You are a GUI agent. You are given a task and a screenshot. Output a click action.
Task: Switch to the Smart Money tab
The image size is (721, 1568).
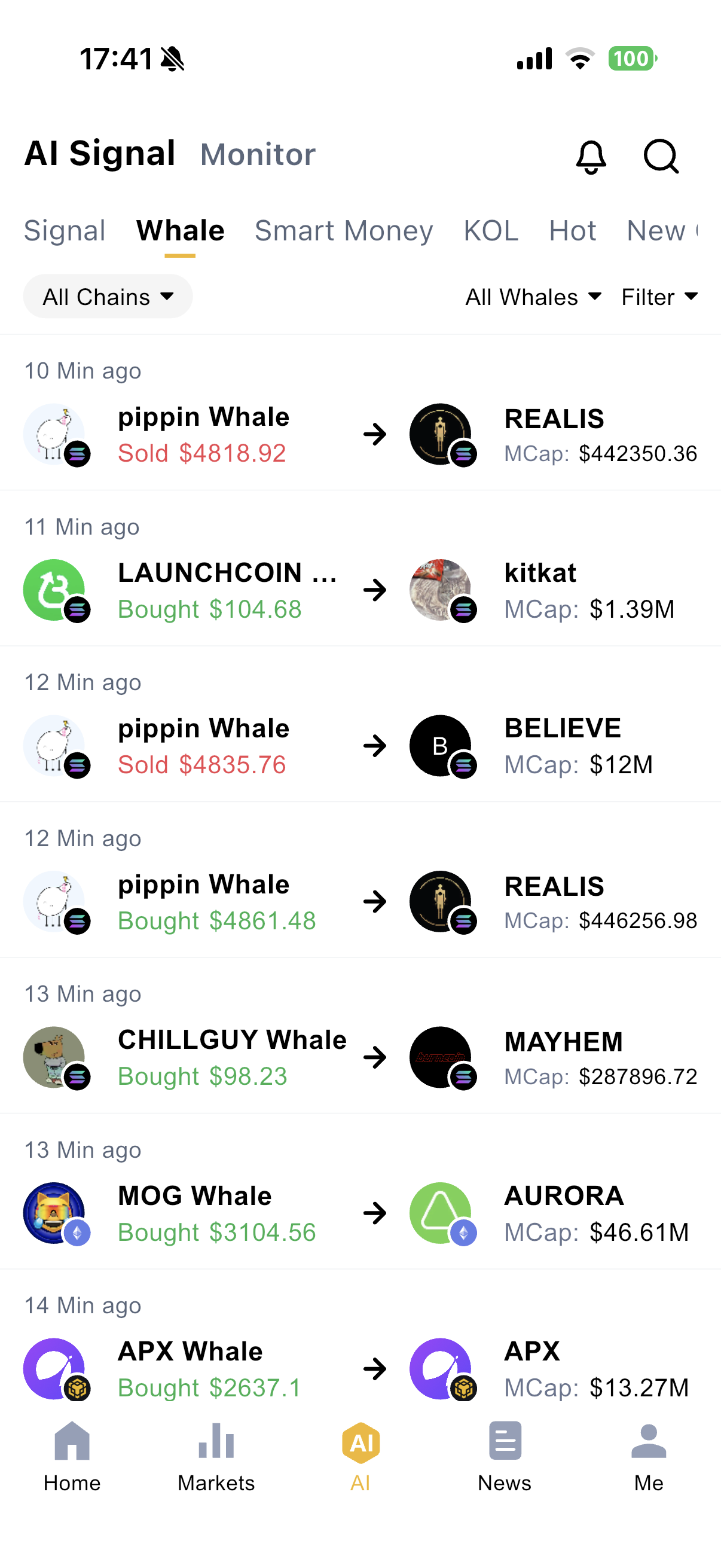click(x=344, y=231)
